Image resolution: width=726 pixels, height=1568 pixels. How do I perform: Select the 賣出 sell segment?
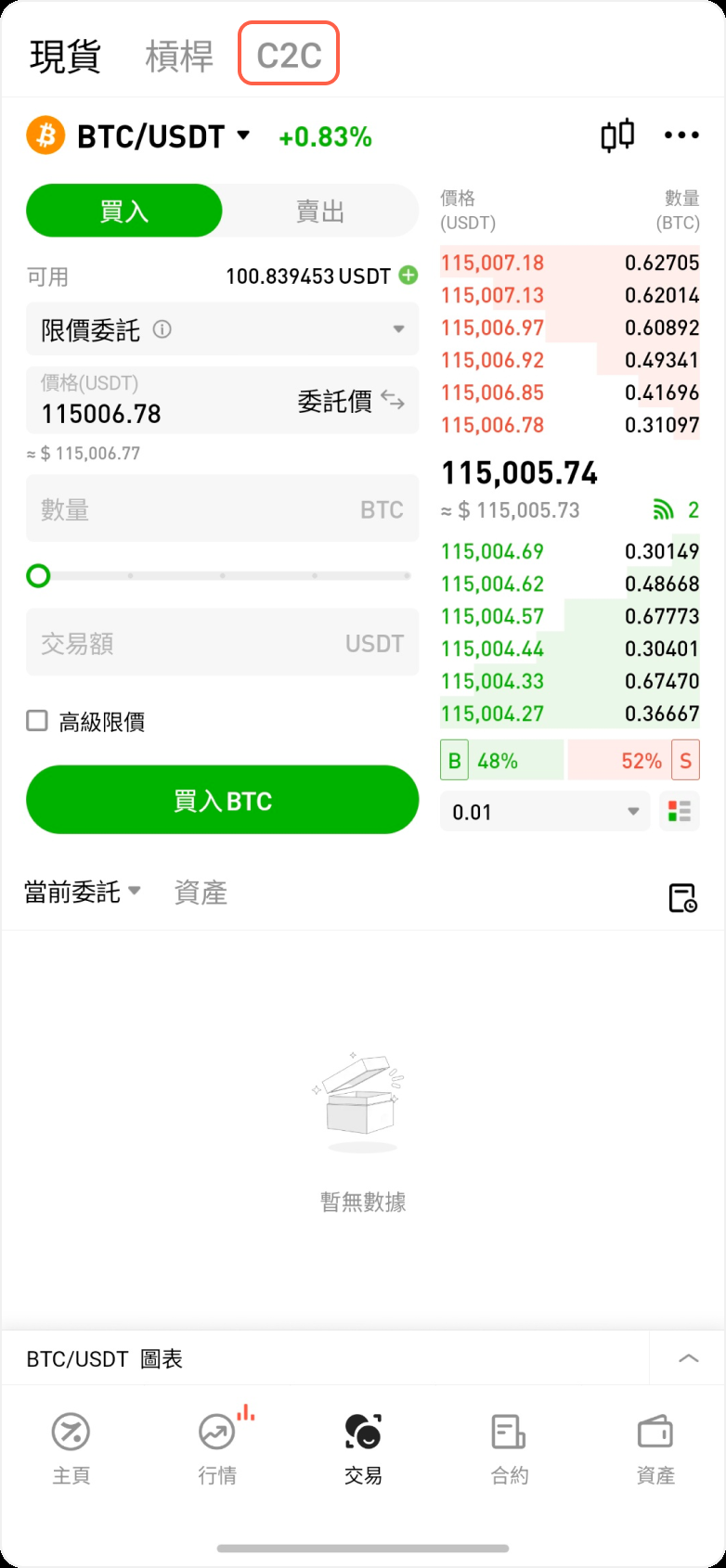[320, 212]
